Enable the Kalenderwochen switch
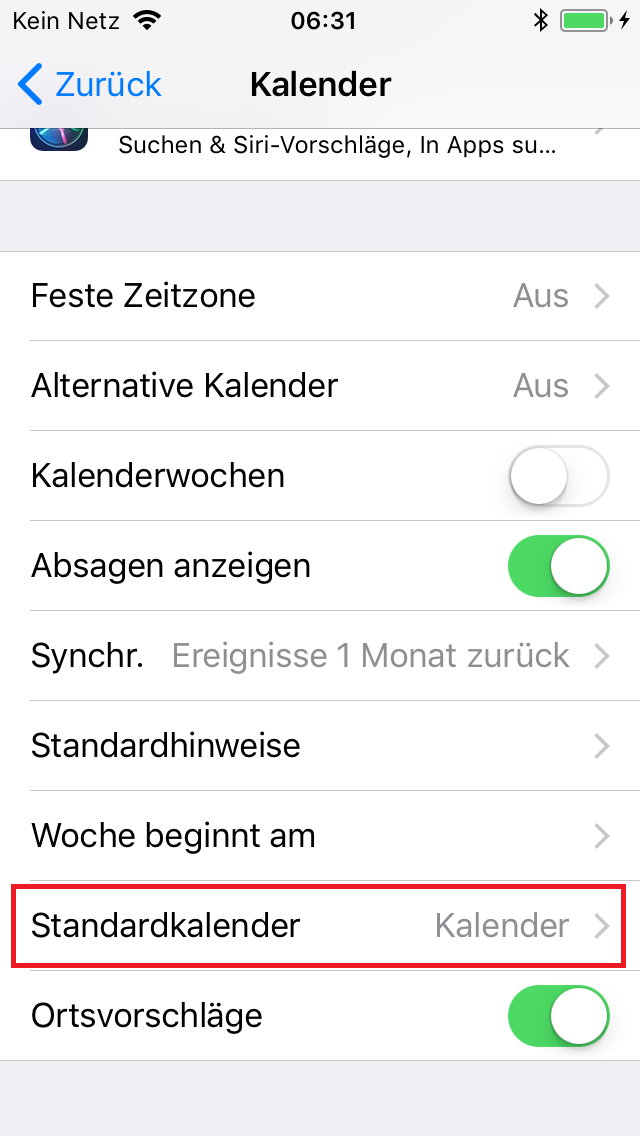This screenshot has width=640, height=1136. point(558,476)
